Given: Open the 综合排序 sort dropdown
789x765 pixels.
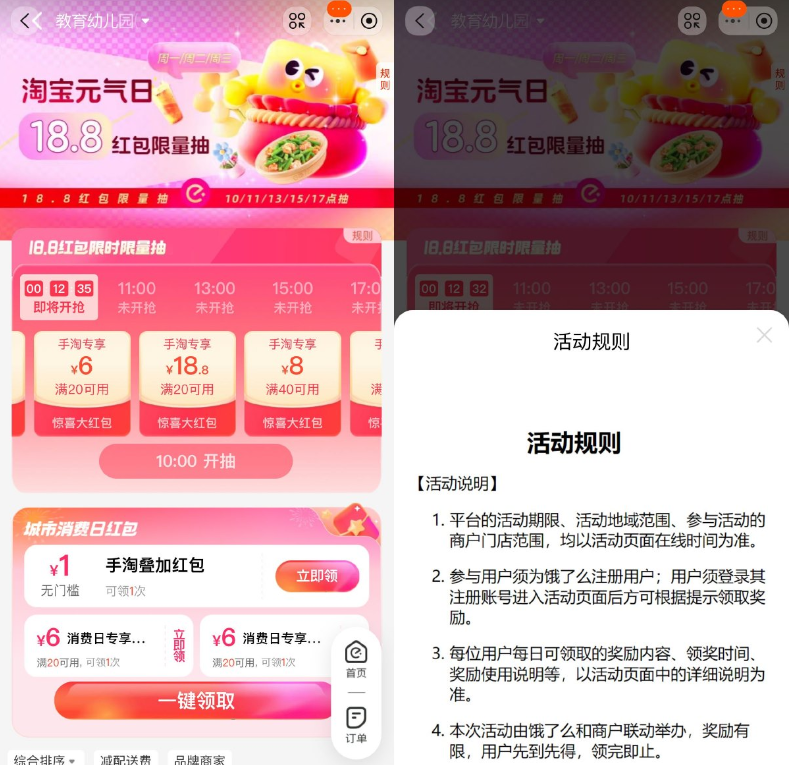Looking at the screenshot, I should point(45,759).
